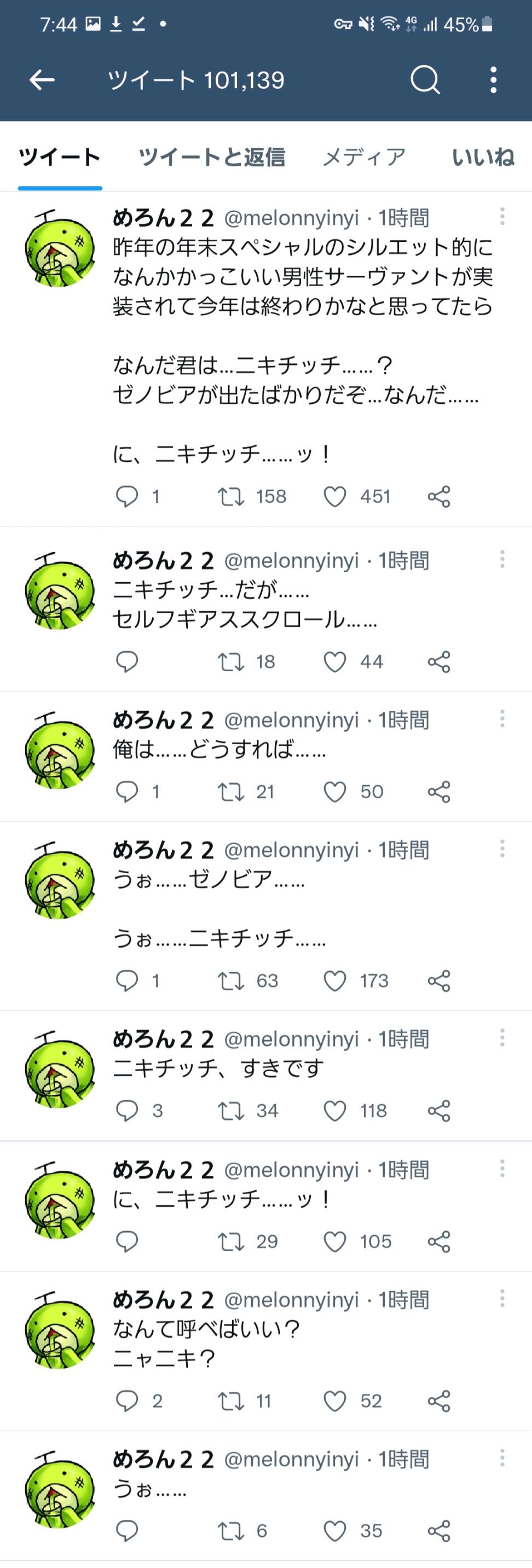Like the なんて呼べばいい？ tweet
This screenshot has height=1568, width=532.
(335, 1401)
